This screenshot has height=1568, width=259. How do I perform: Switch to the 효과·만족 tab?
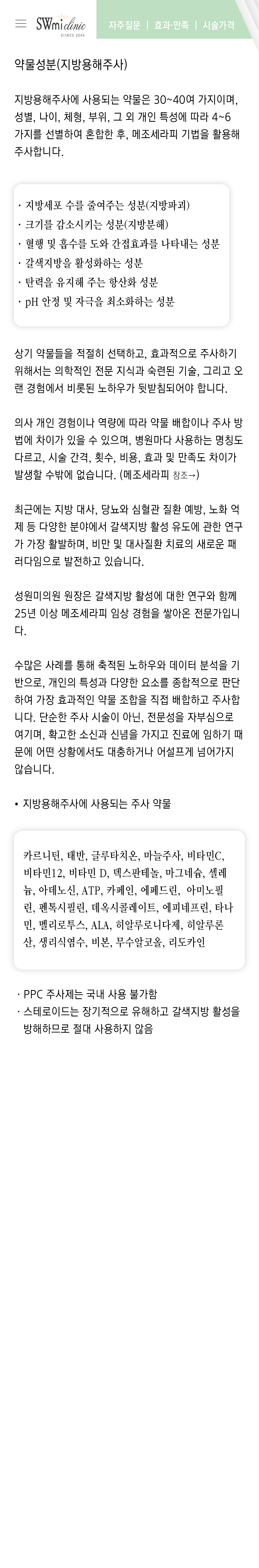[x=171, y=25]
